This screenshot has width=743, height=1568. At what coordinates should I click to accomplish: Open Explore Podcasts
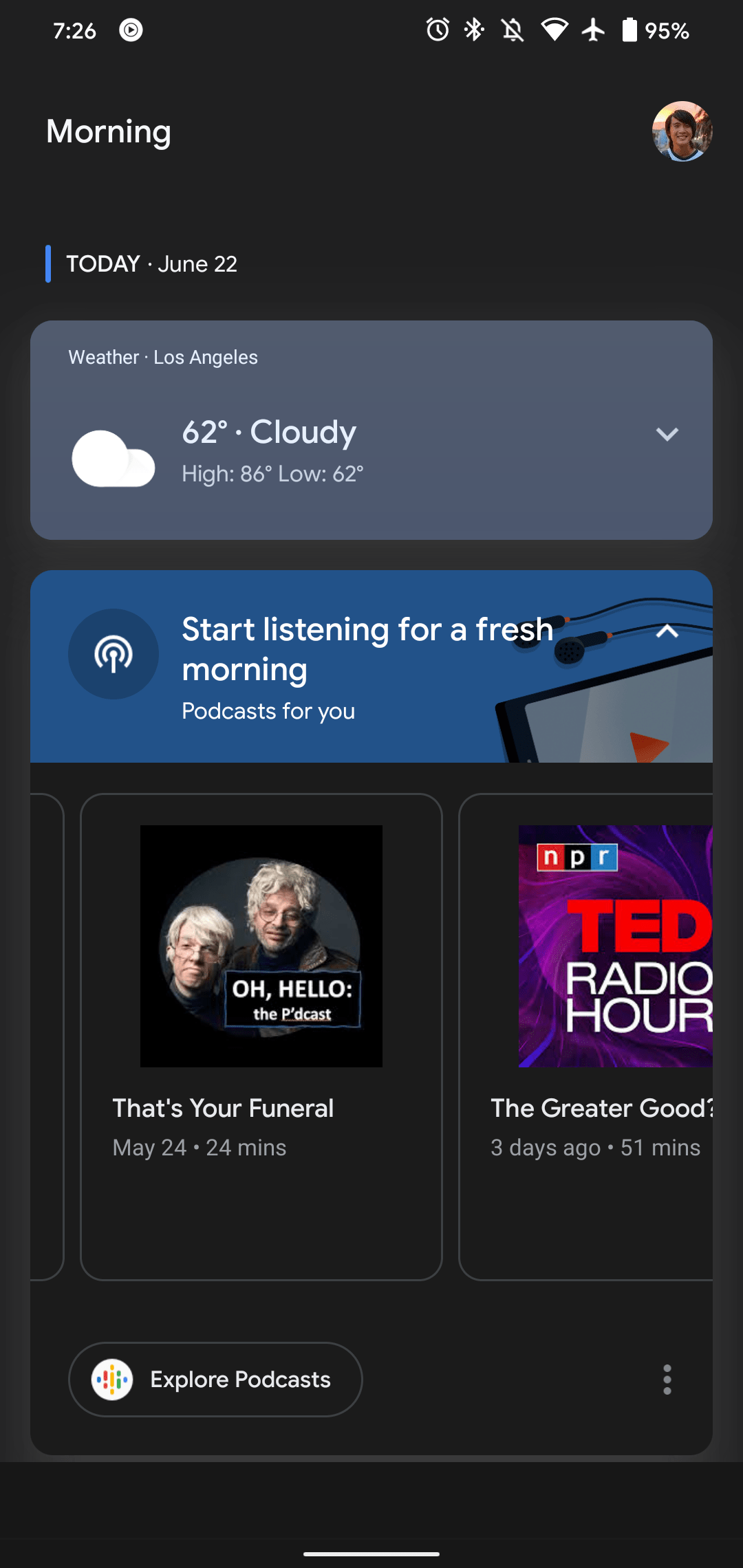coord(214,1380)
